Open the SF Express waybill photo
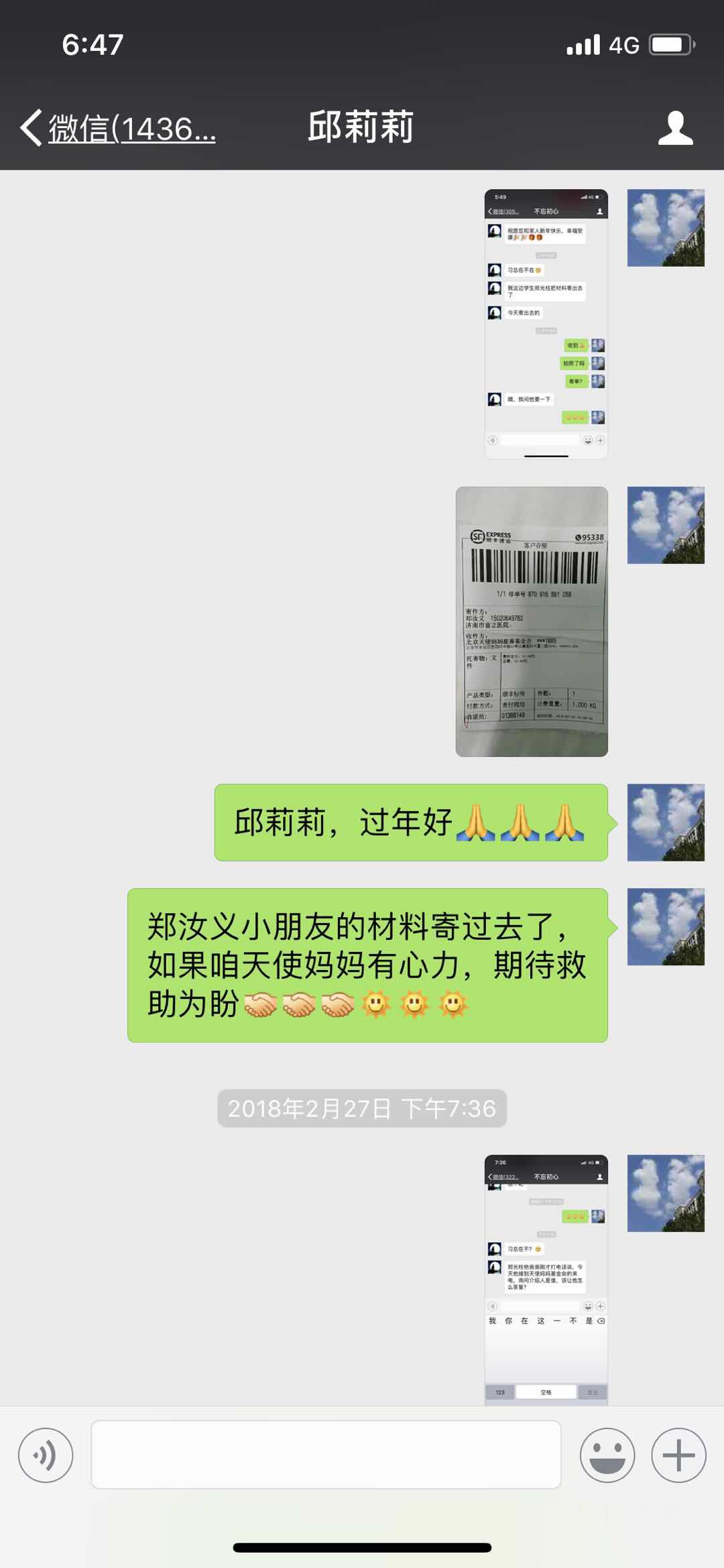This screenshot has width=724, height=1568. tap(532, 621)
